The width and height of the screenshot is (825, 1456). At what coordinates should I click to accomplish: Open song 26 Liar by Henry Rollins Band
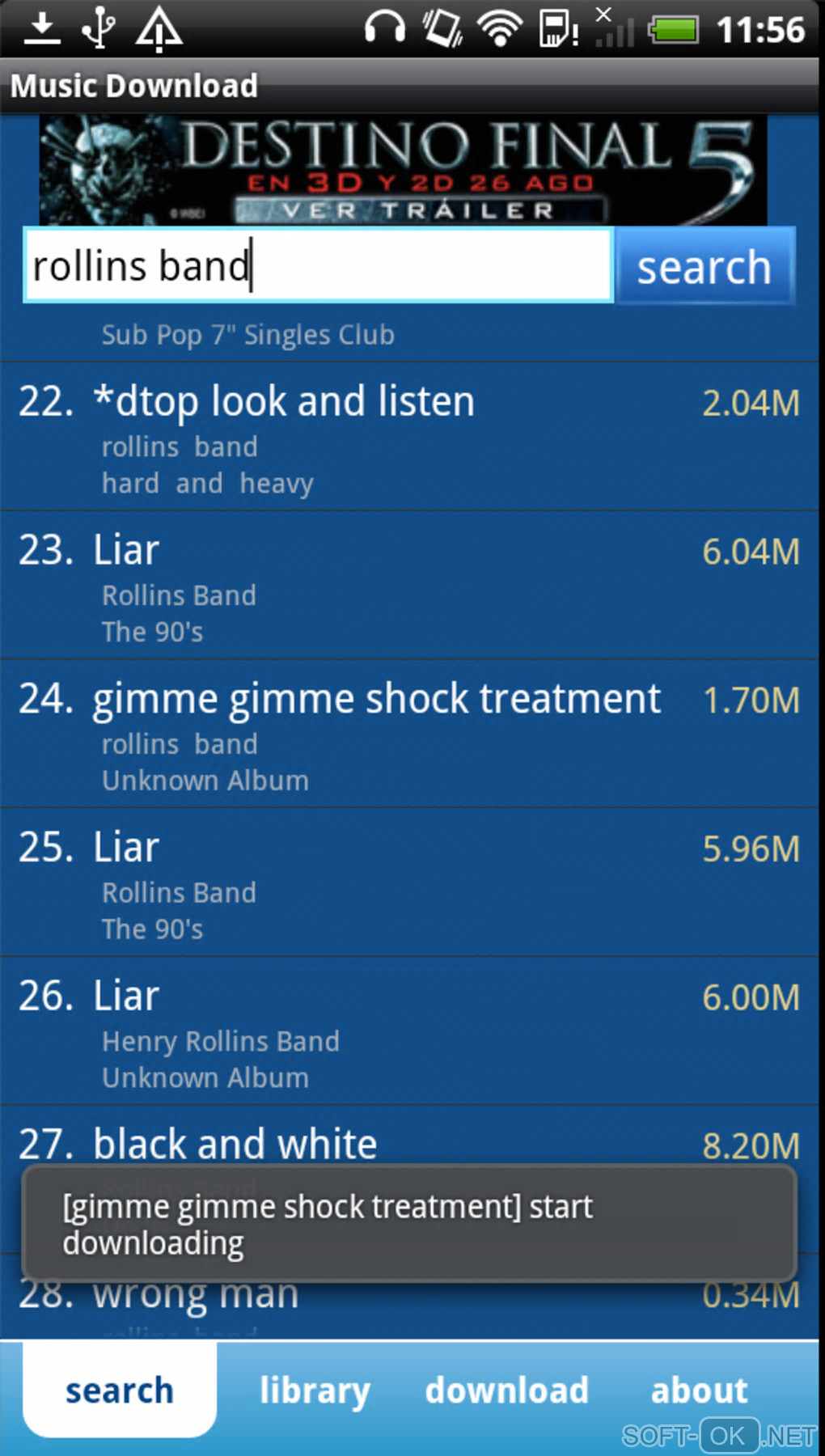tap(408, 1032)
